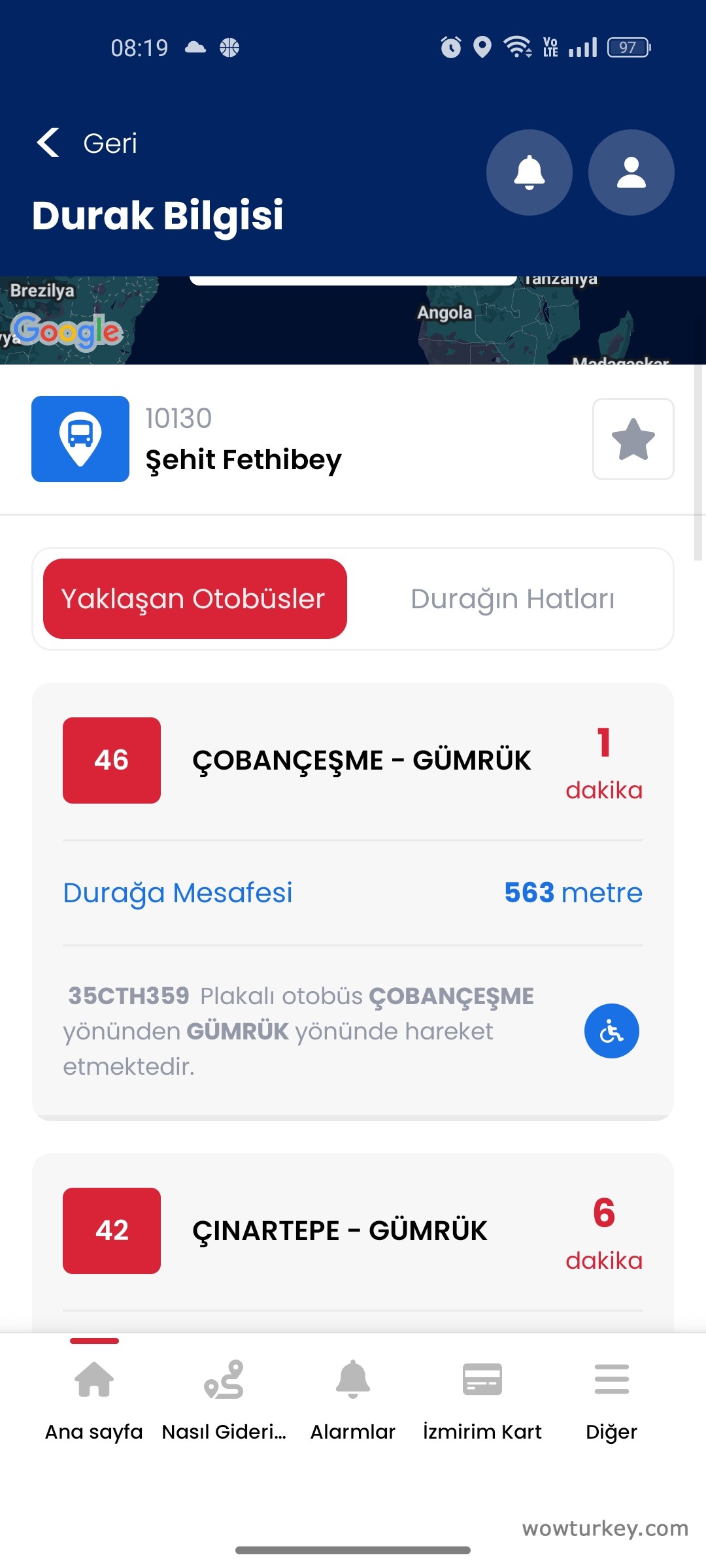Toggle the favorite star for Şehit Fethibey

pos(633,438)
